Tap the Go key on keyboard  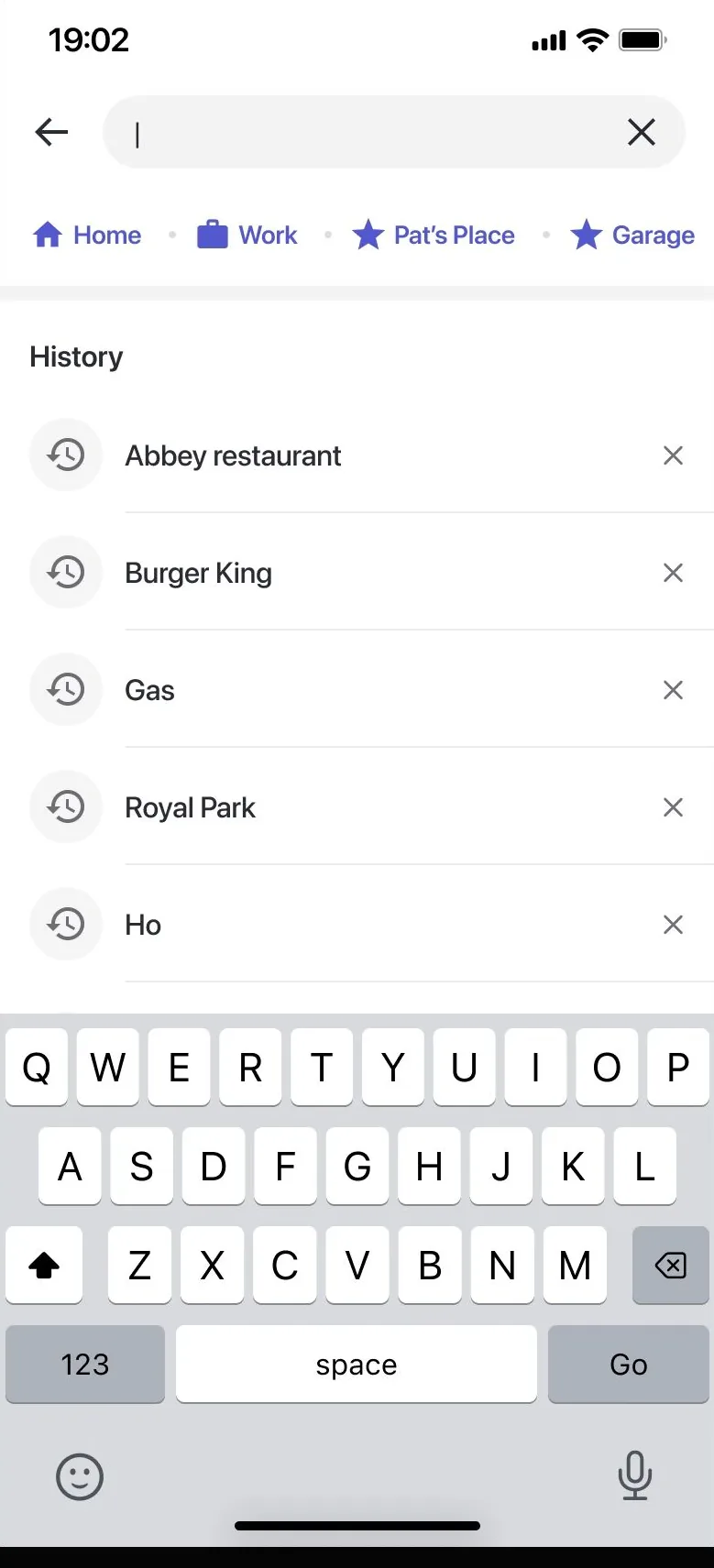[x=629, y=1364]
